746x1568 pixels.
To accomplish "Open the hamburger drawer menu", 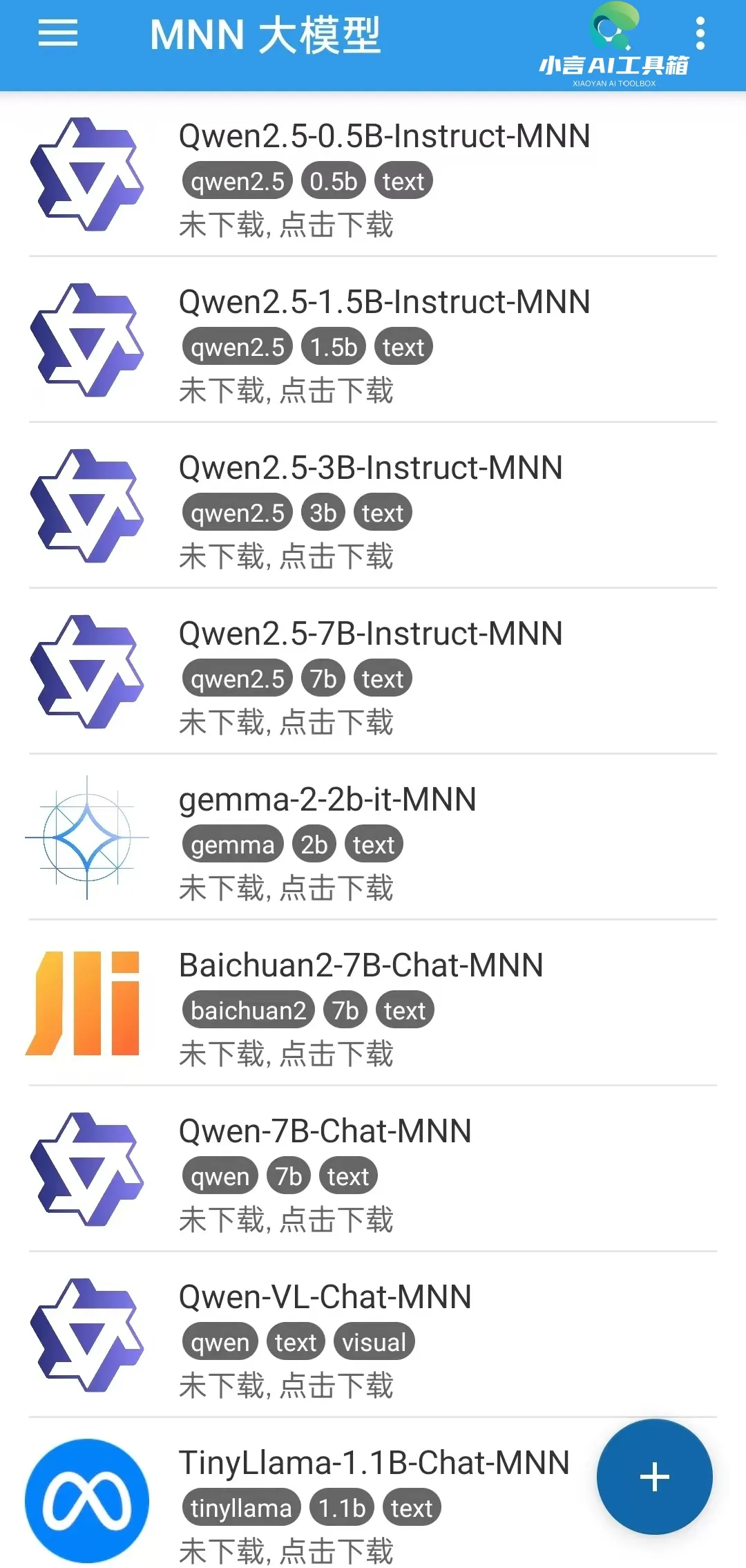I will point(58,33).
